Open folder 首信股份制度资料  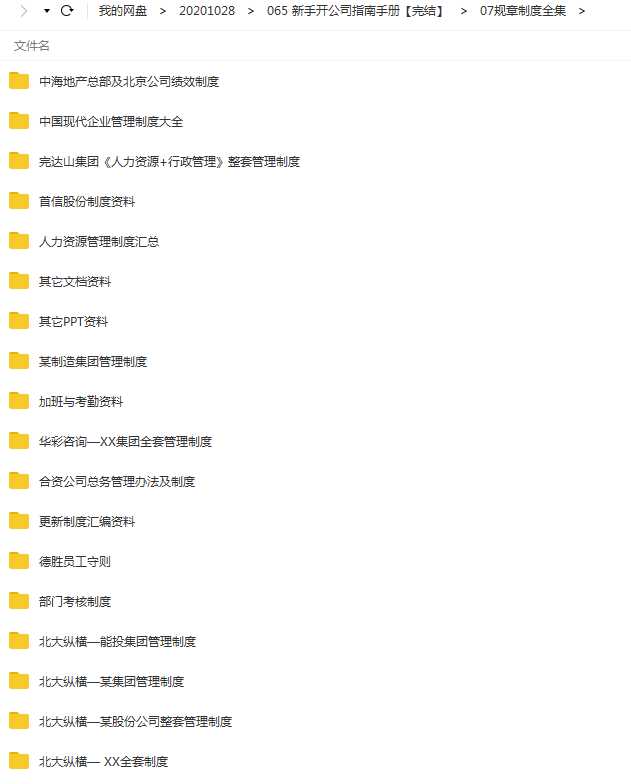click(x=87, y=202)
